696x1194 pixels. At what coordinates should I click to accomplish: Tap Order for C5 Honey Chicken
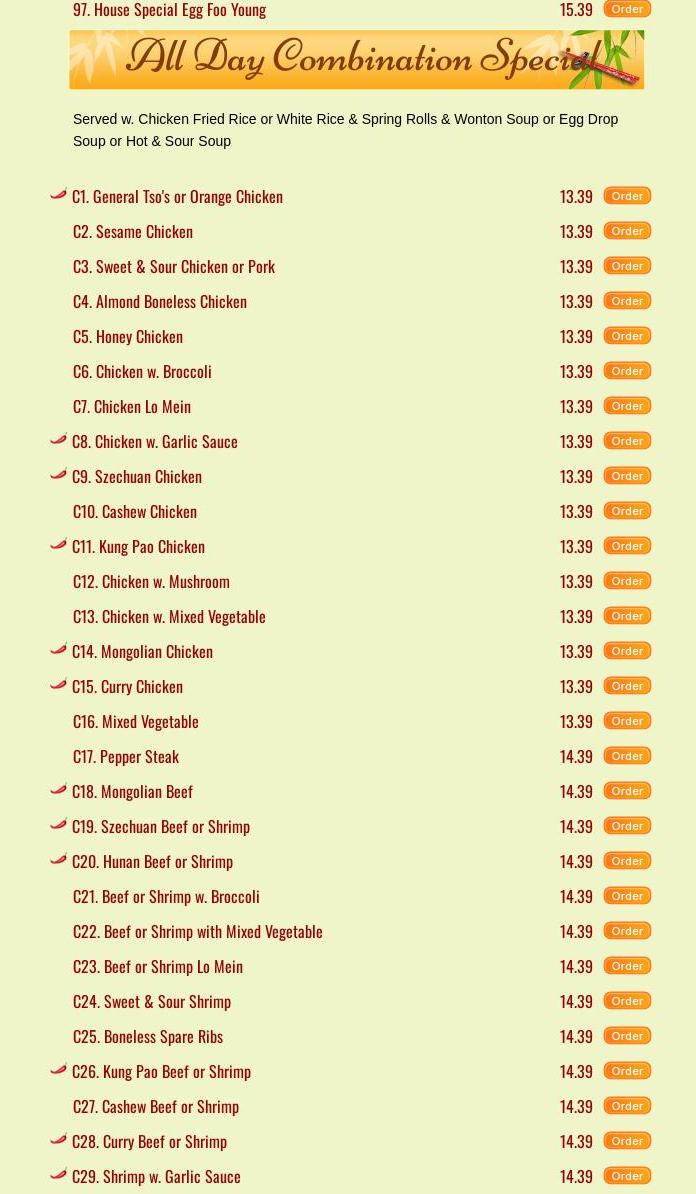click(x=627, y=336)
